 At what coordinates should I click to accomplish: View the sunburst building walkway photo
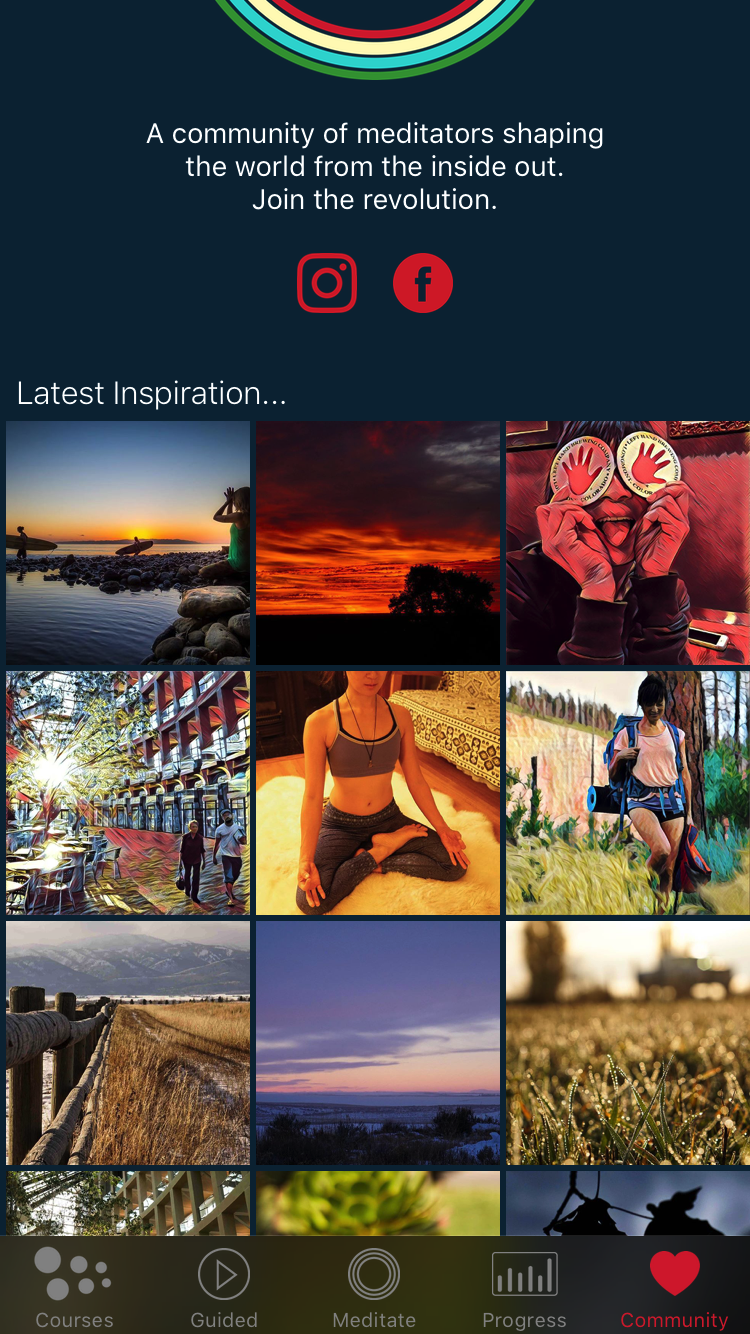(128, 793)
